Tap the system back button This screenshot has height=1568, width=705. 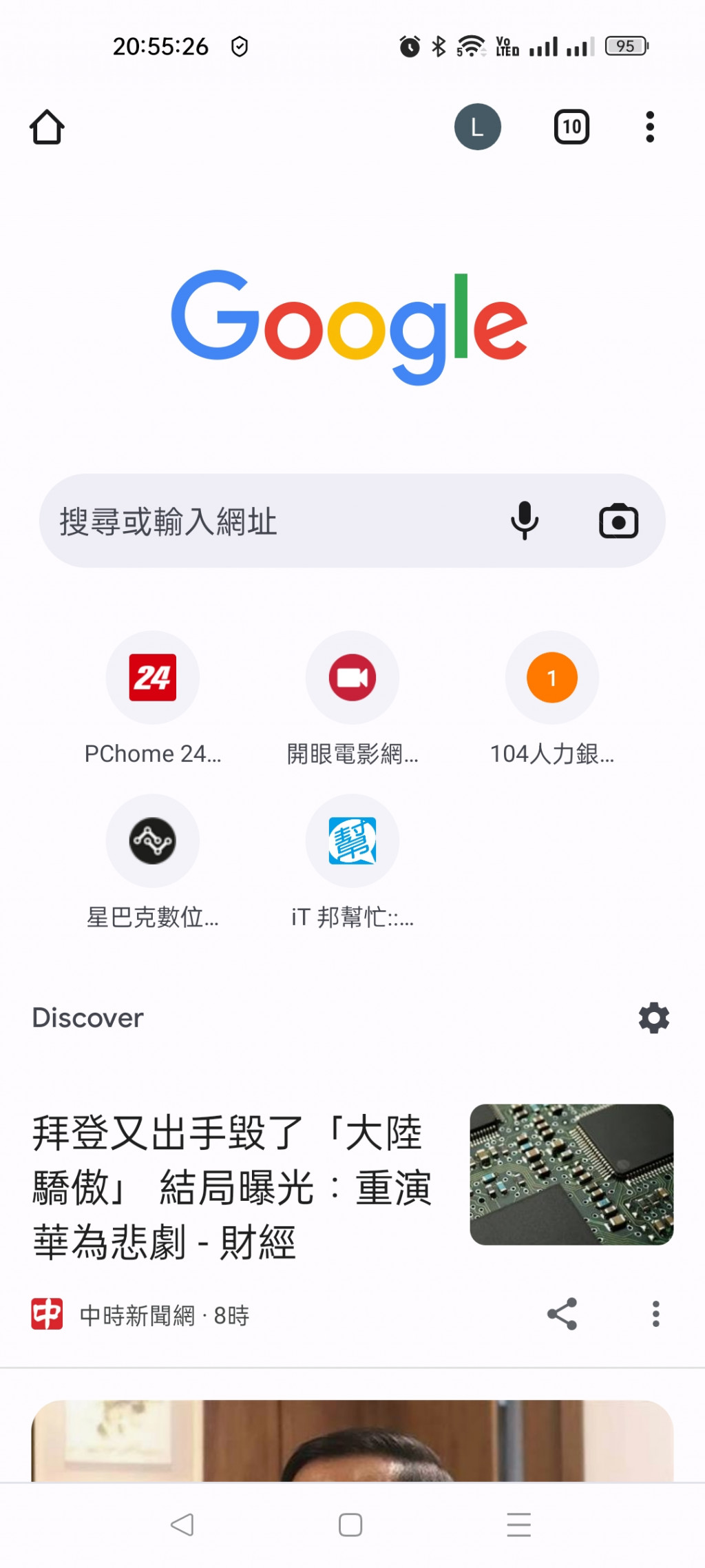pyautogui.click(x=182, y=1525)
